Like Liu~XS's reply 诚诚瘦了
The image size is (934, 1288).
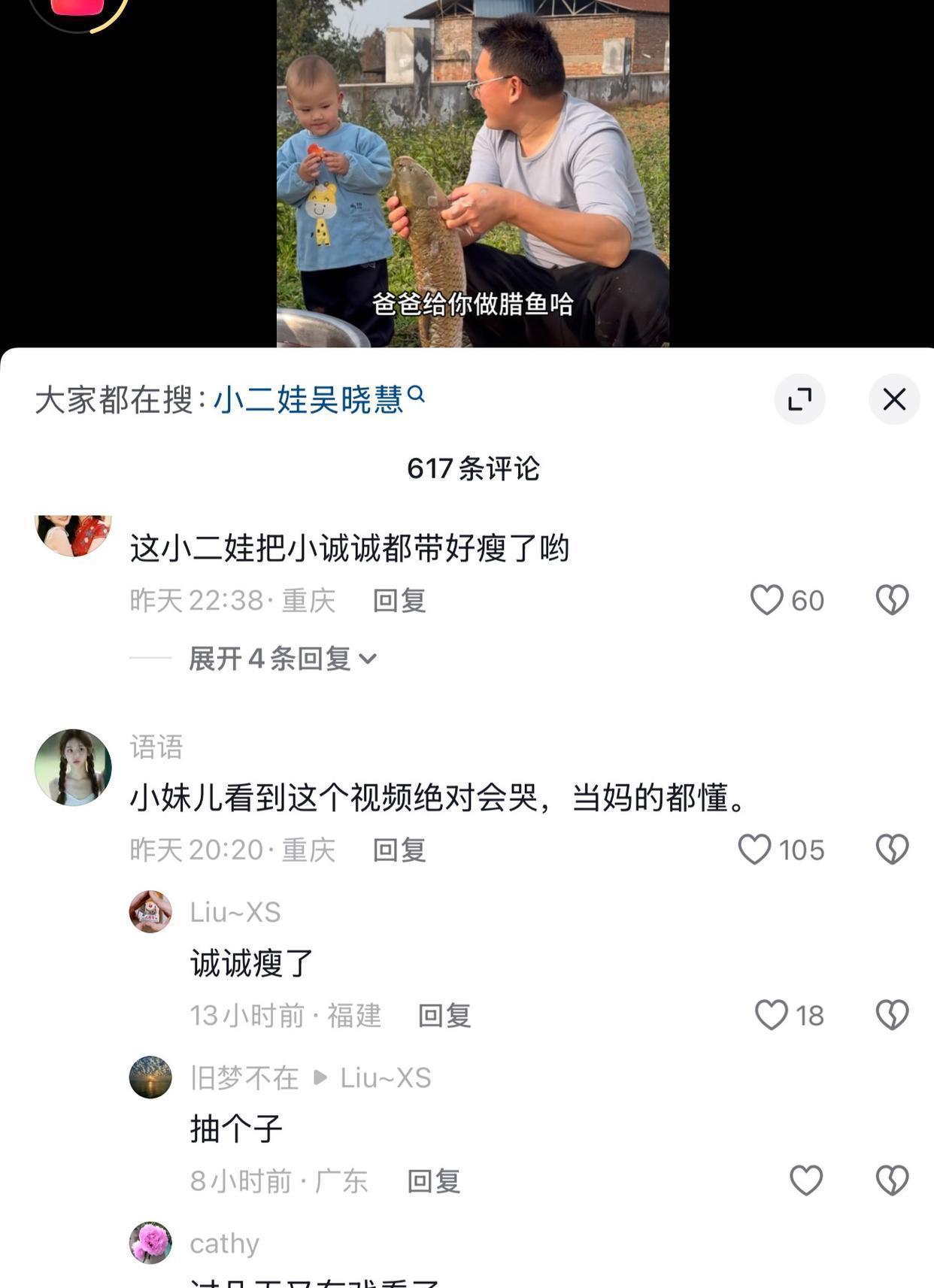pyautogui.click(x=772, y=1015)
